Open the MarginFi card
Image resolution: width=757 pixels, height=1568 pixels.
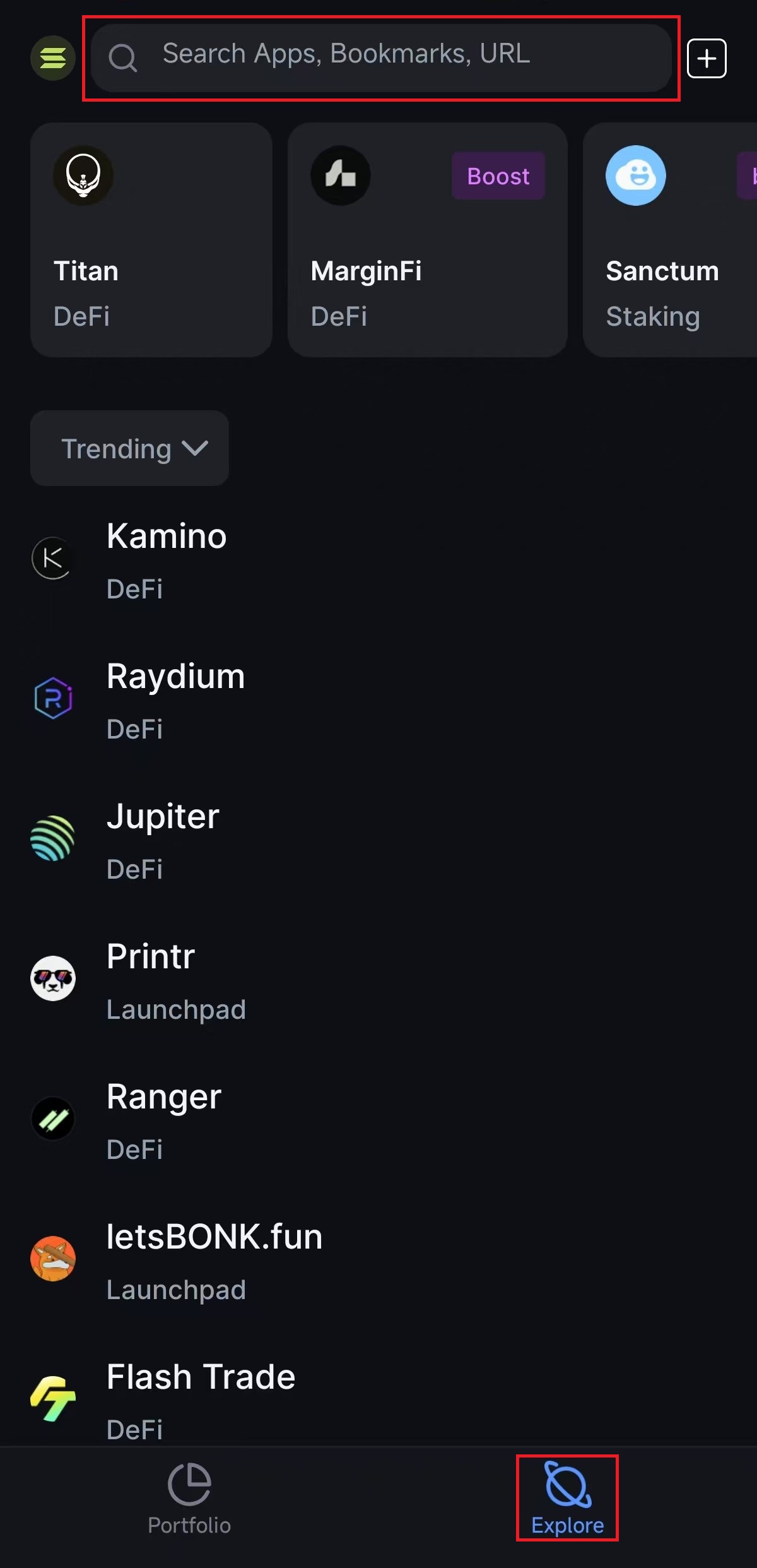tap(427, 240)
